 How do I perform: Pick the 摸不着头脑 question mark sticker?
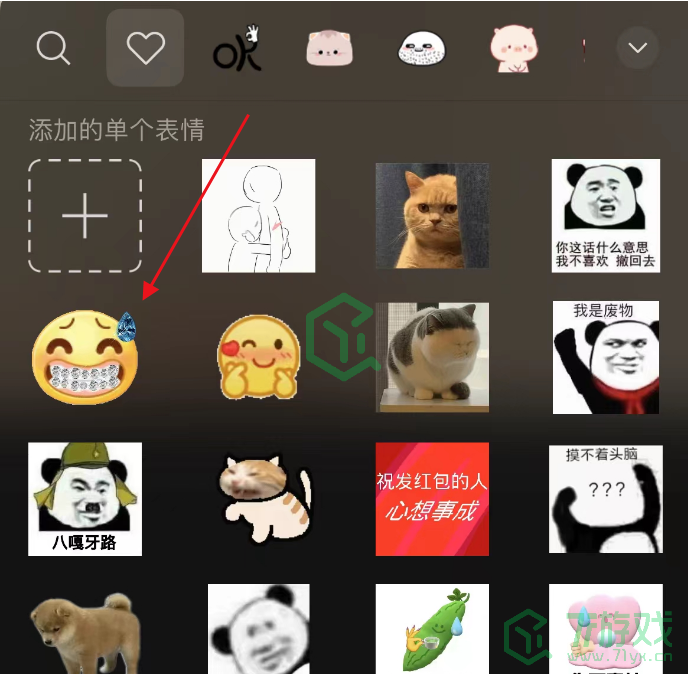(x=606, y=499)
